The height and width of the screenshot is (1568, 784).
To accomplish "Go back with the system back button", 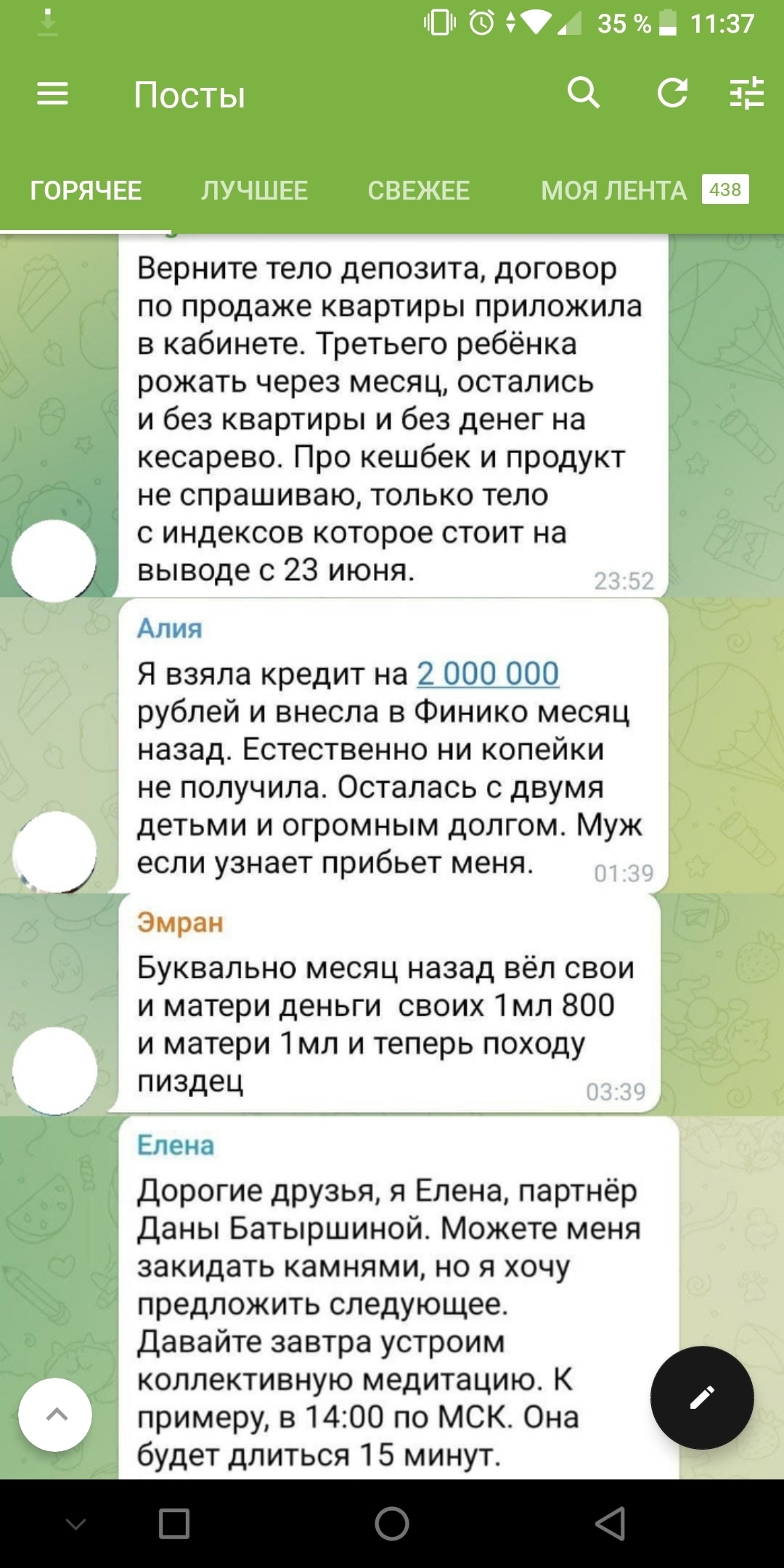I will [x=610, y=1523].
